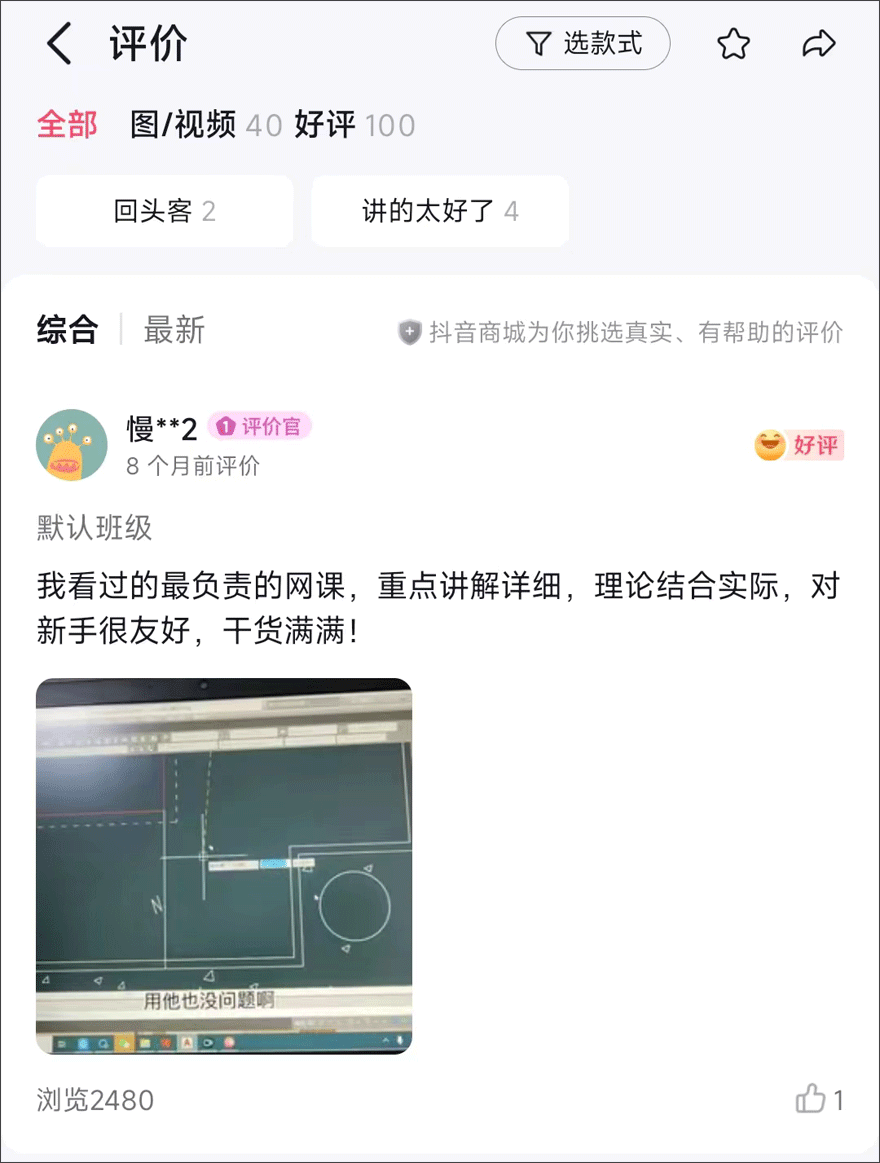Filter by 好评 reviews
880x1163 pixels.
[353, 125]
